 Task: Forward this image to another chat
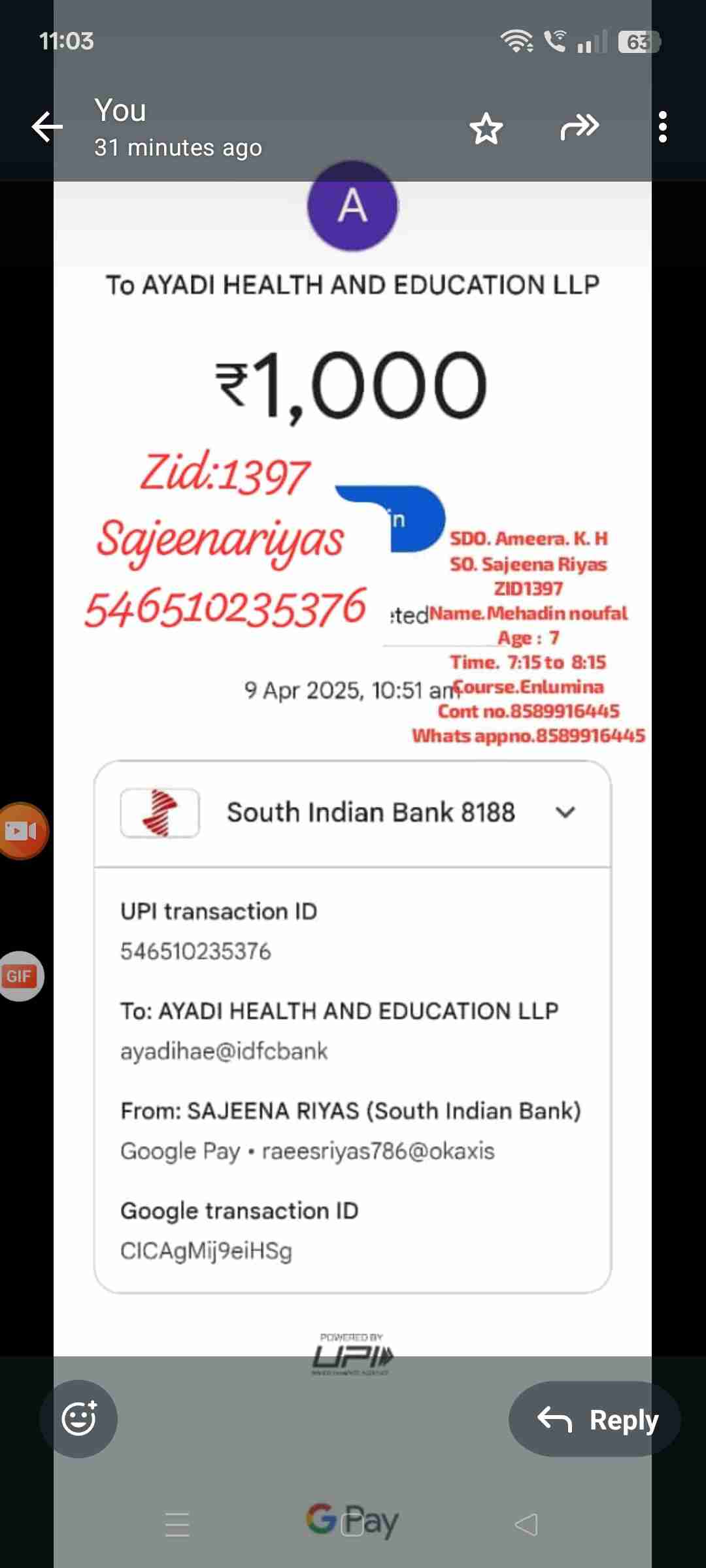click(x=579, y=127)
